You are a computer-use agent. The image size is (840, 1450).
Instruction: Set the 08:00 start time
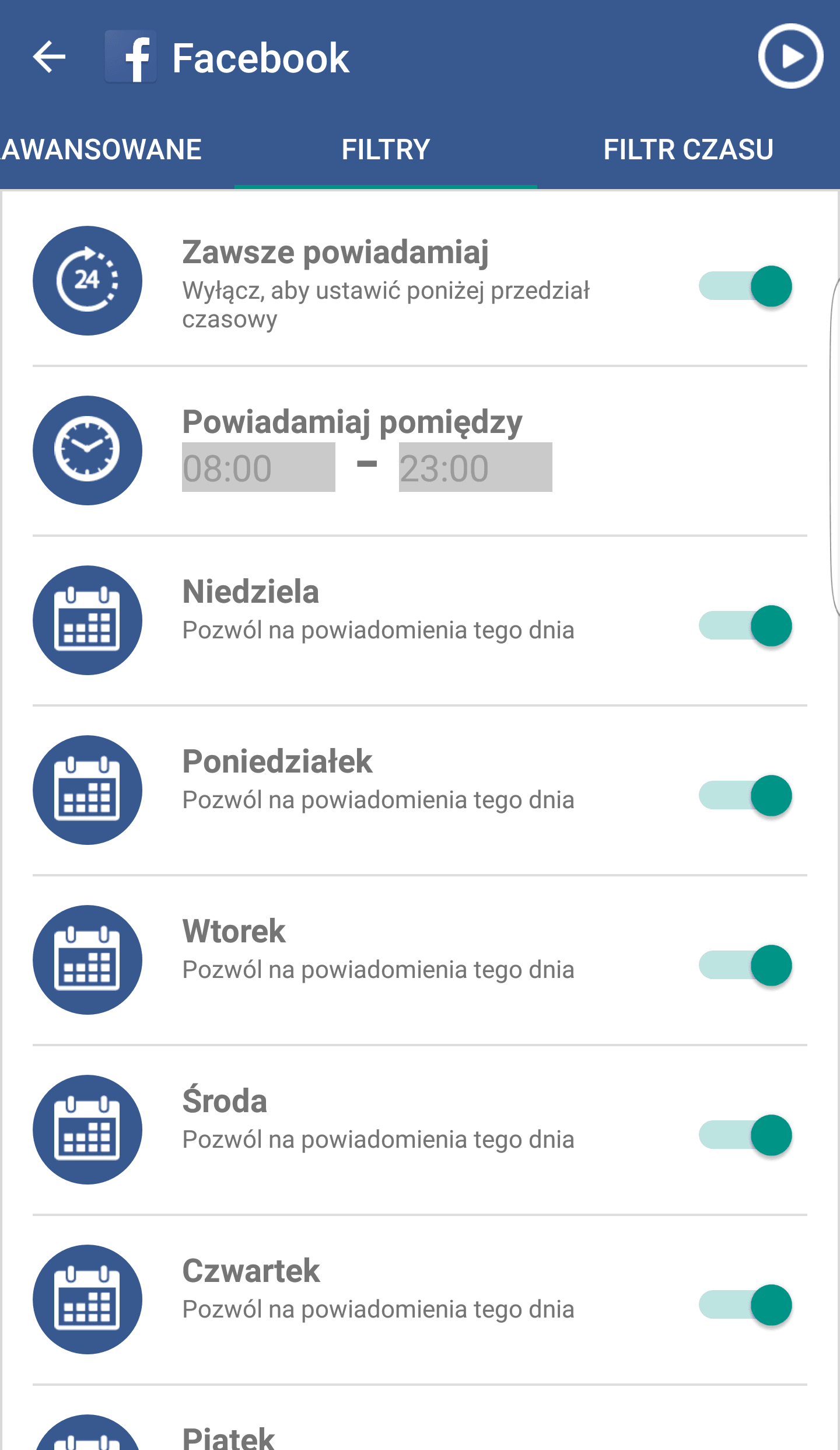(258, 467)
